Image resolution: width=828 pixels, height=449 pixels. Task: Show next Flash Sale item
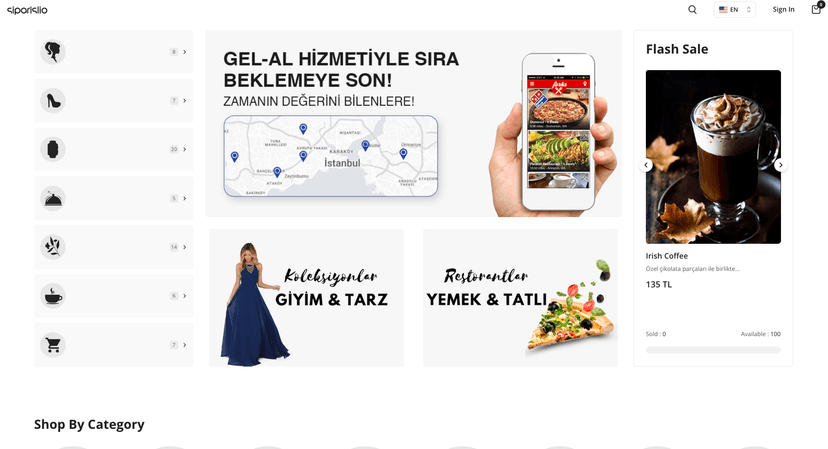[781, 165]
